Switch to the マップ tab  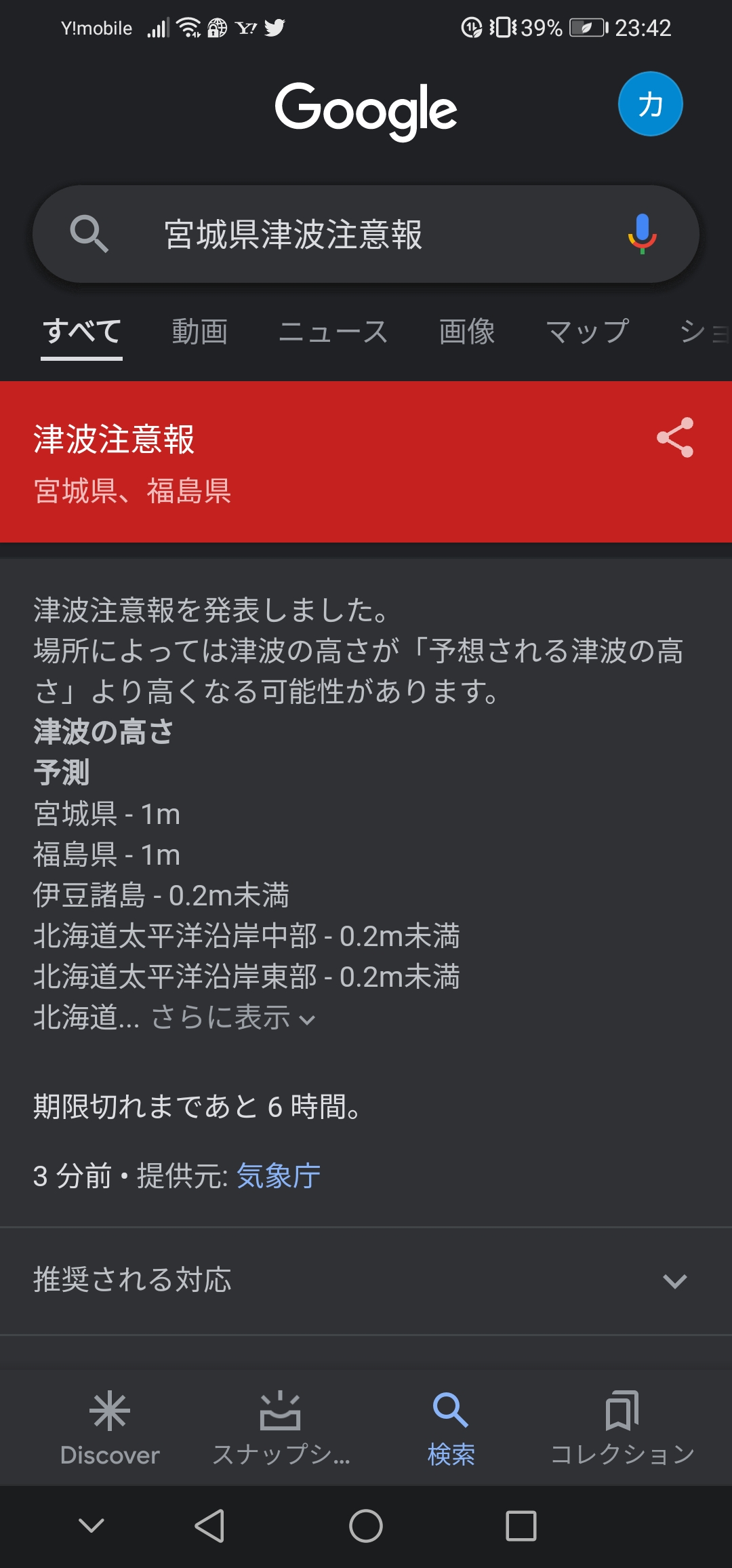[587, 332]
